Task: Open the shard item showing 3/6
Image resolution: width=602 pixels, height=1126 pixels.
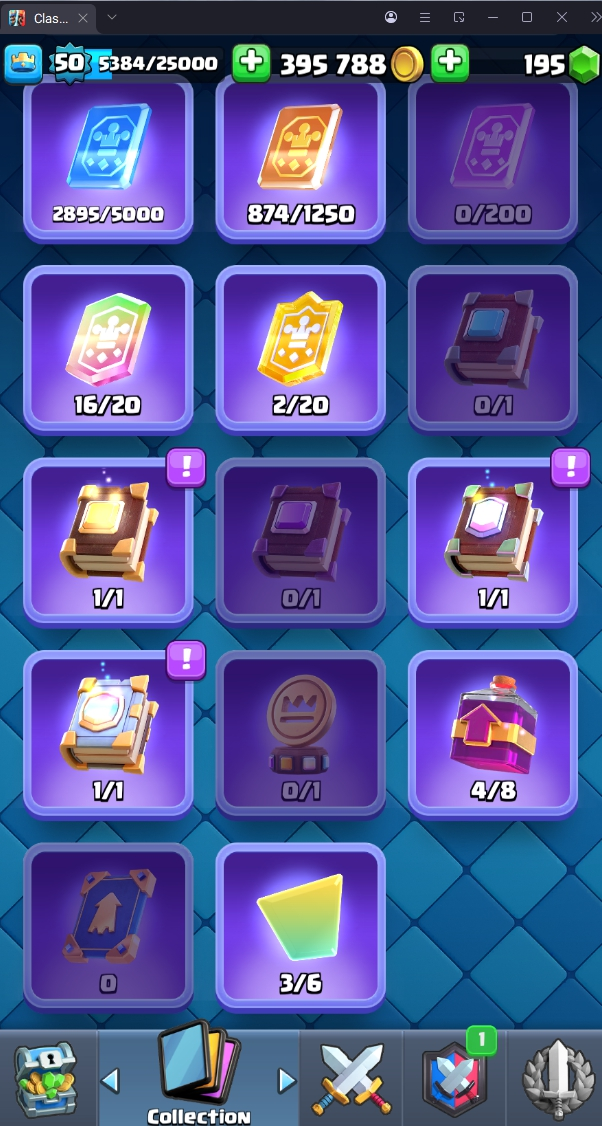Action: [300, 925]
